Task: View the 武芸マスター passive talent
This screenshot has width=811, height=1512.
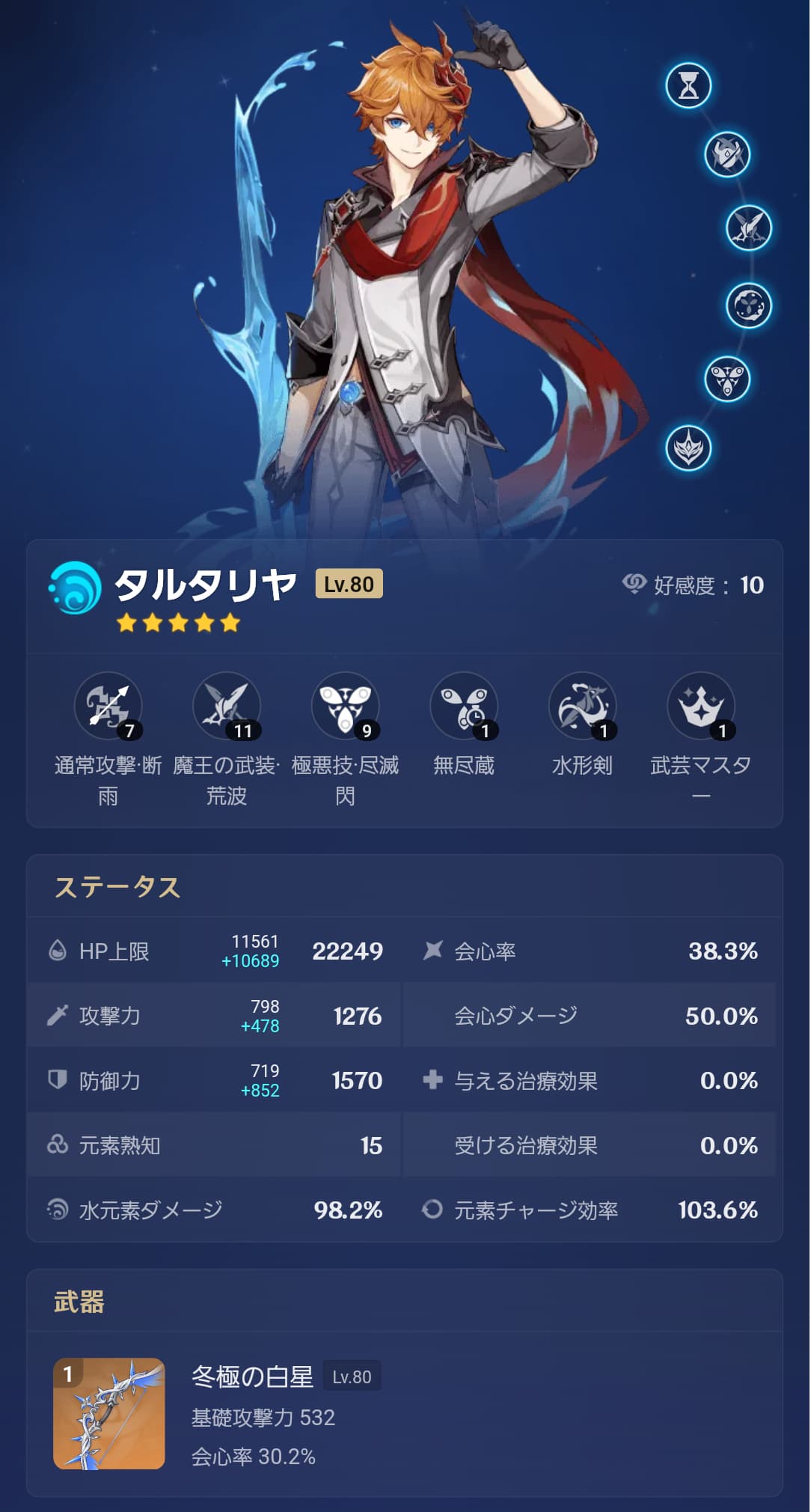Action: tap(701, 706)
